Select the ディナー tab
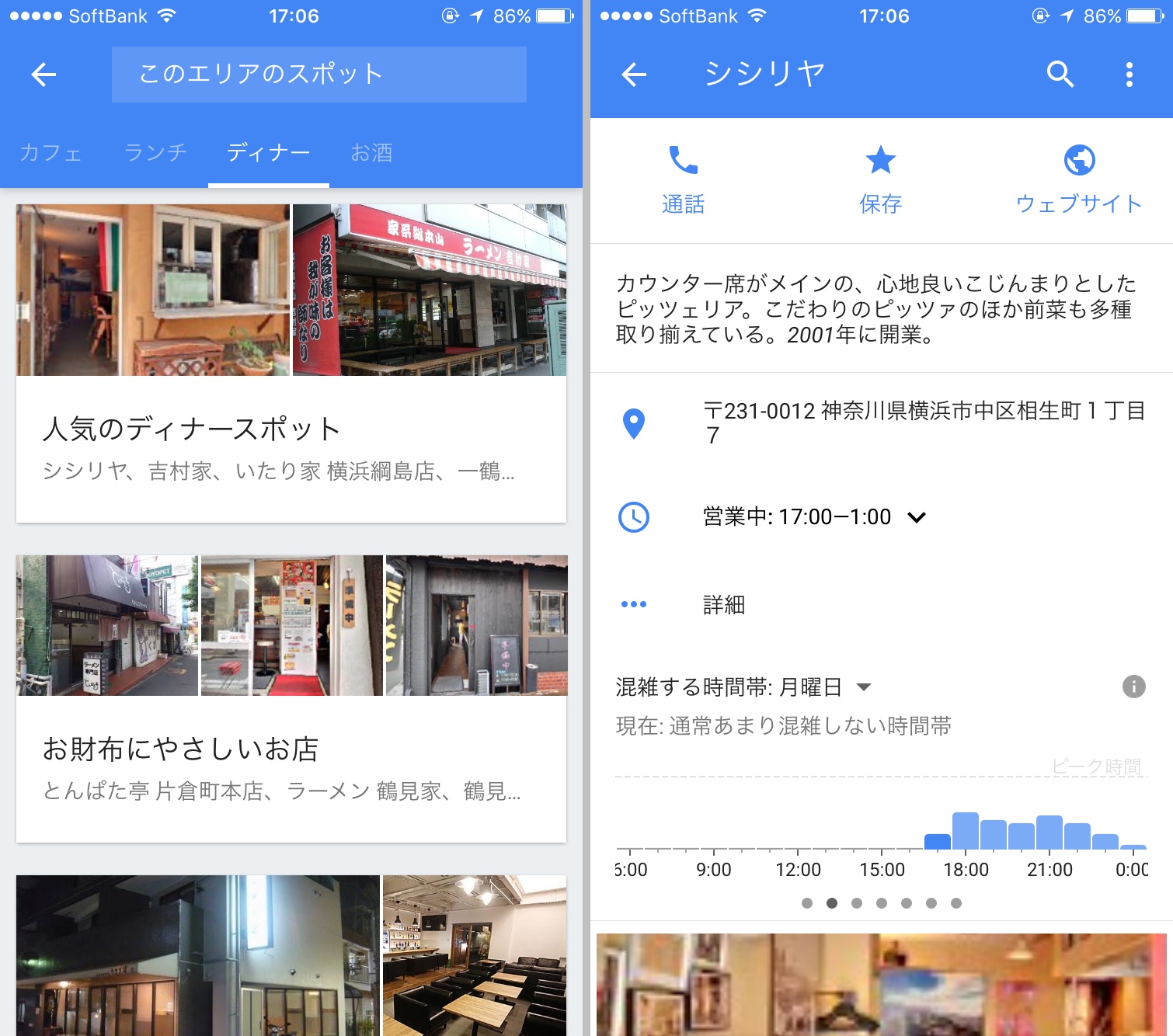This screenshot has height=1036, width=1173. [x=268, y=152]
